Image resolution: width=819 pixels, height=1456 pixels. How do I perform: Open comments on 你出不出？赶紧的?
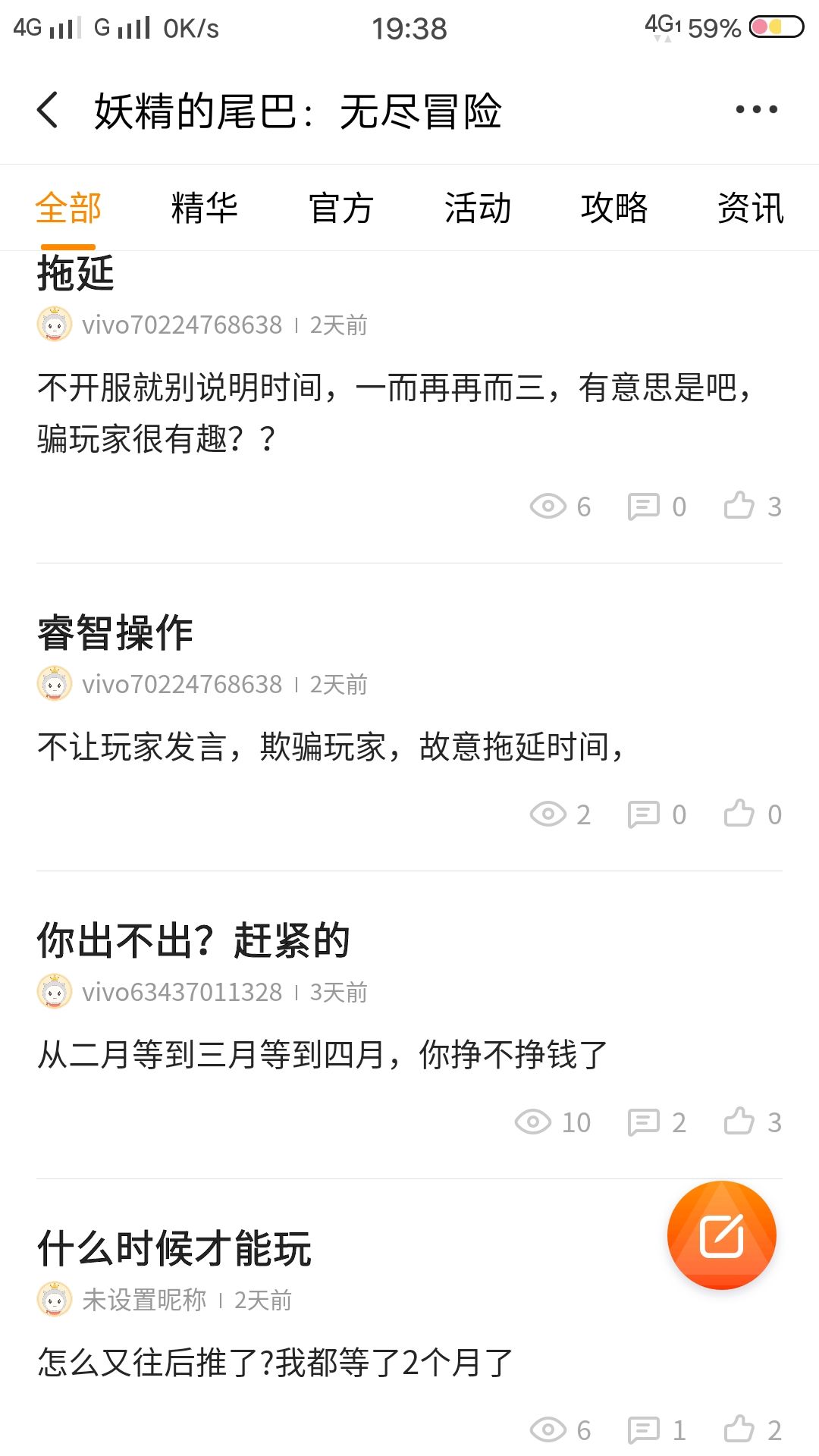click(657, 1122)
